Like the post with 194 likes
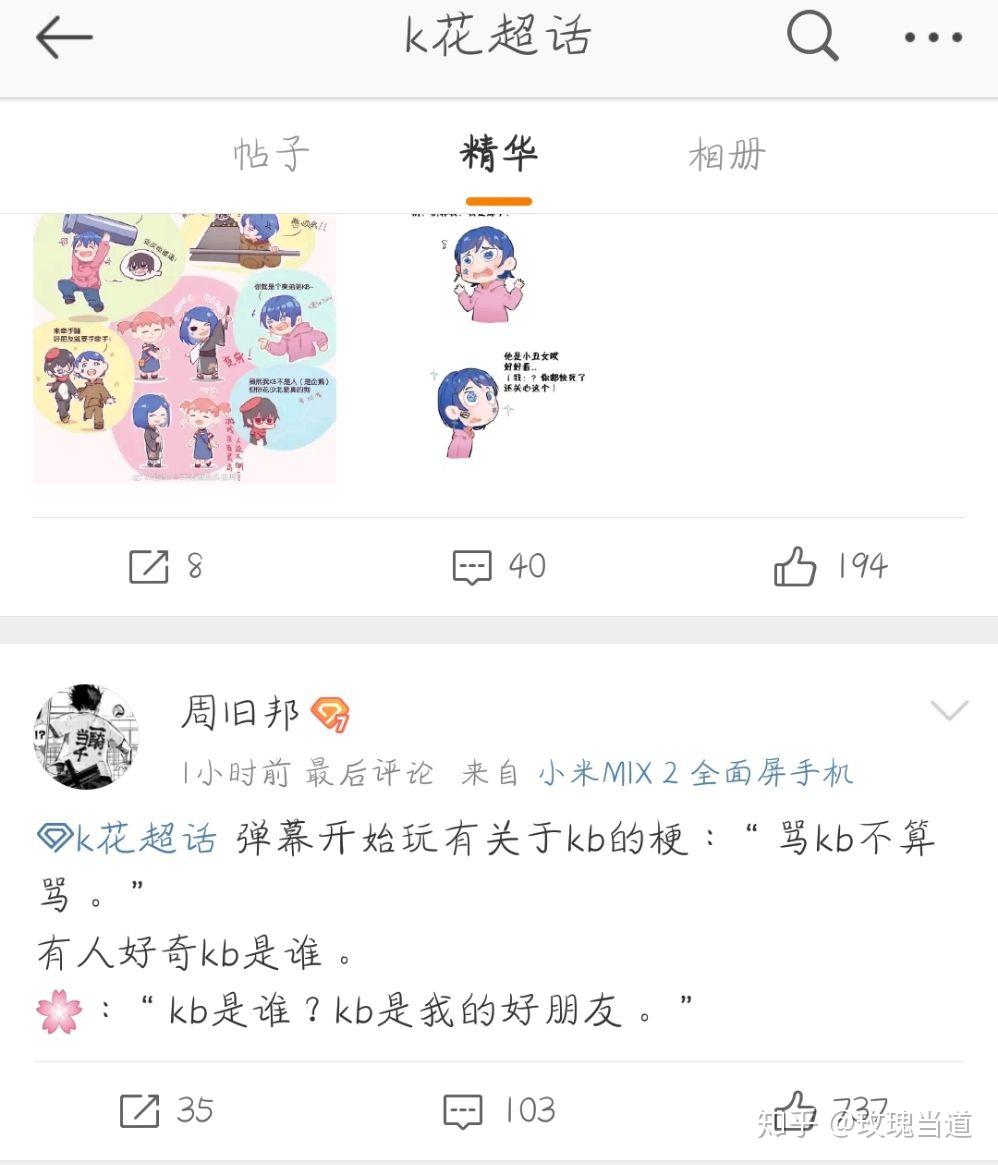 pyautogui.click(x=830, y=567)
